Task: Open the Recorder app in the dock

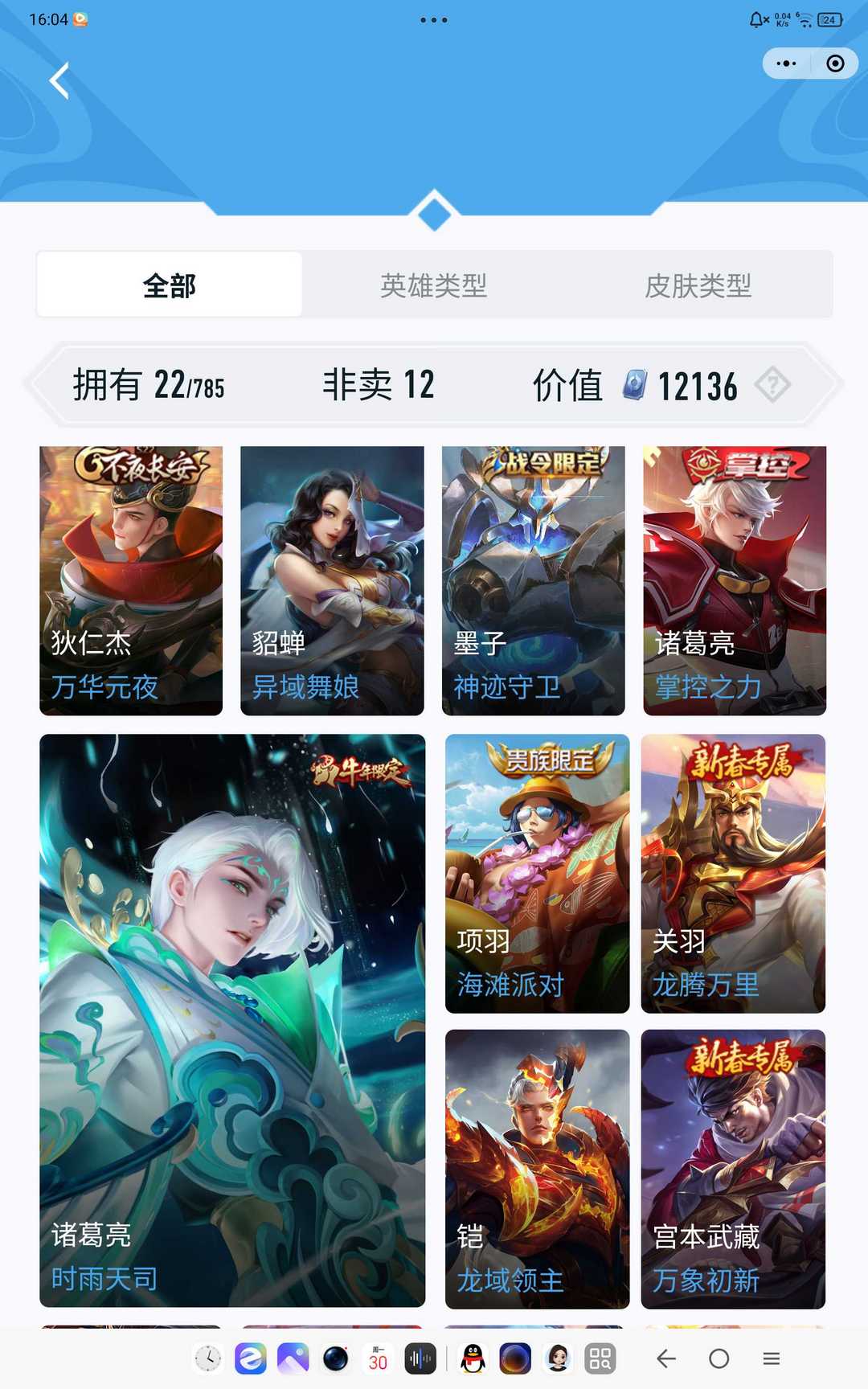Action: (421, 1358)
